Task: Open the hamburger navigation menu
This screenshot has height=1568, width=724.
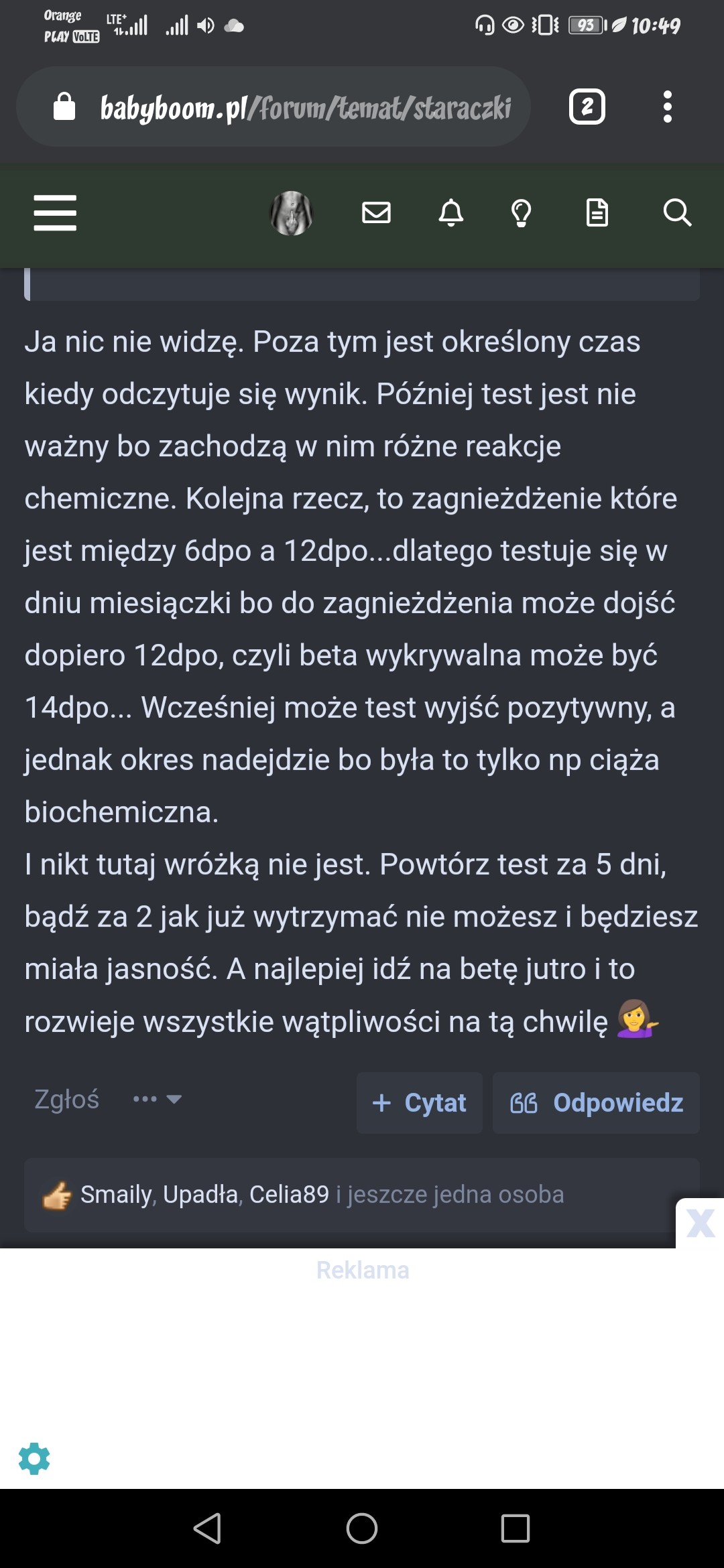Action: point(55,213)
